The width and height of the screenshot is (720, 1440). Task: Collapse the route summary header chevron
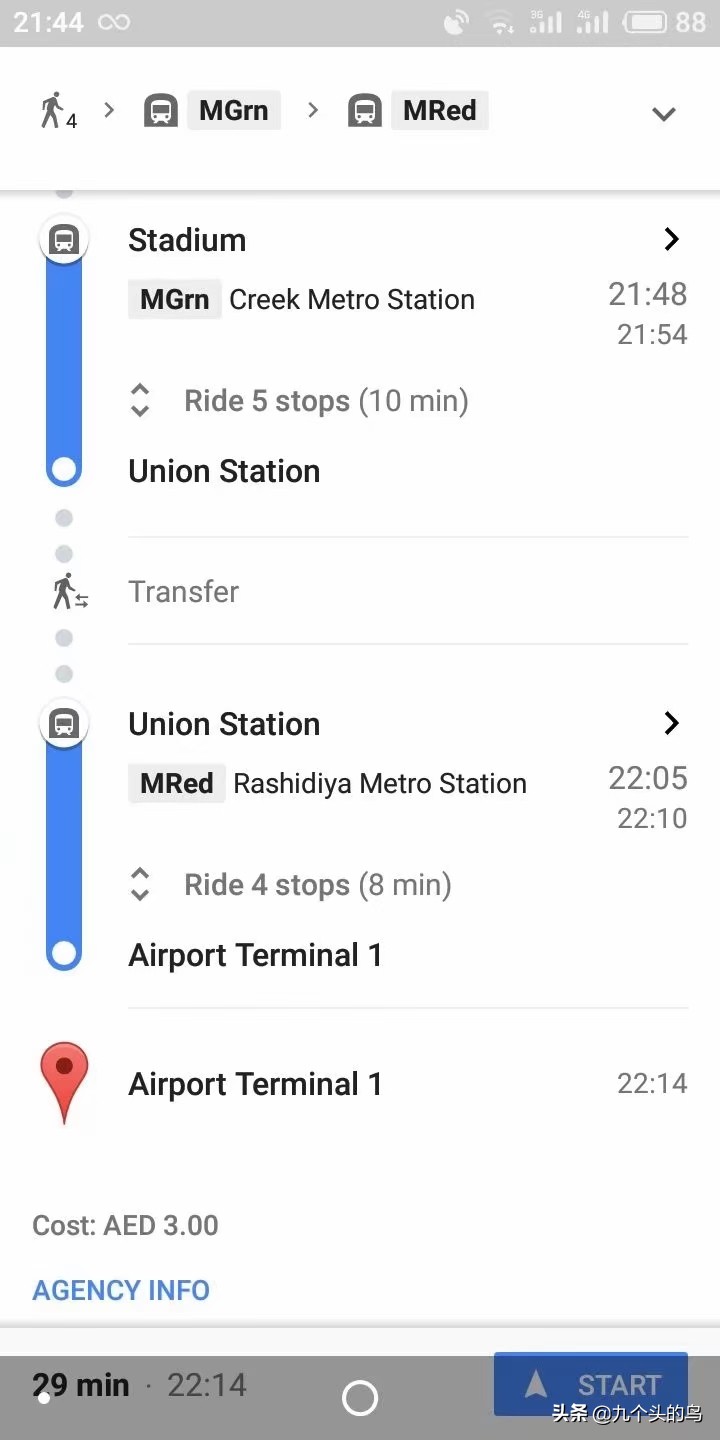click(664, 114)
